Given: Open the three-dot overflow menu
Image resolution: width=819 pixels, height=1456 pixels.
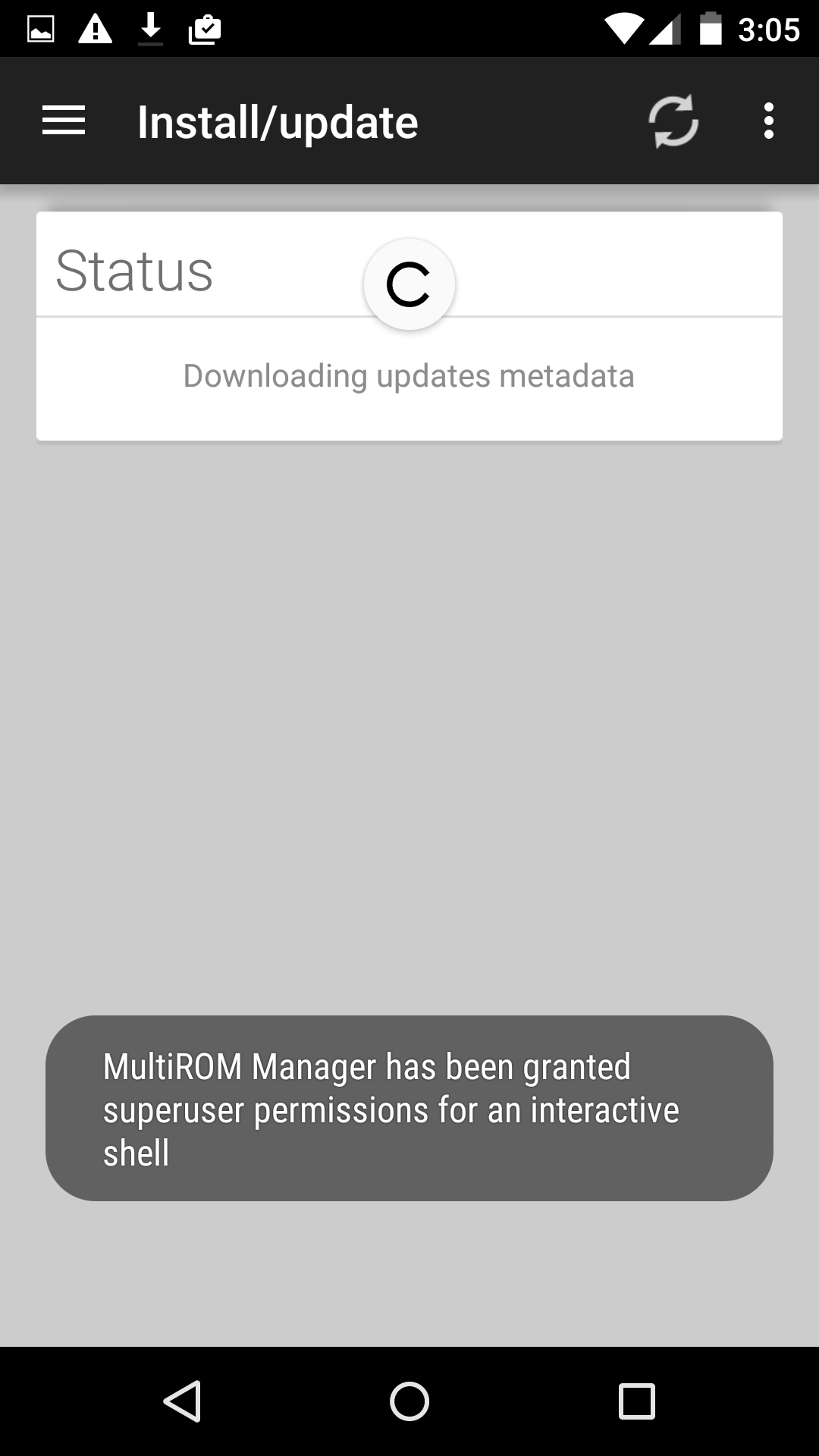Looking at the screenshot, I should (769, 121).
